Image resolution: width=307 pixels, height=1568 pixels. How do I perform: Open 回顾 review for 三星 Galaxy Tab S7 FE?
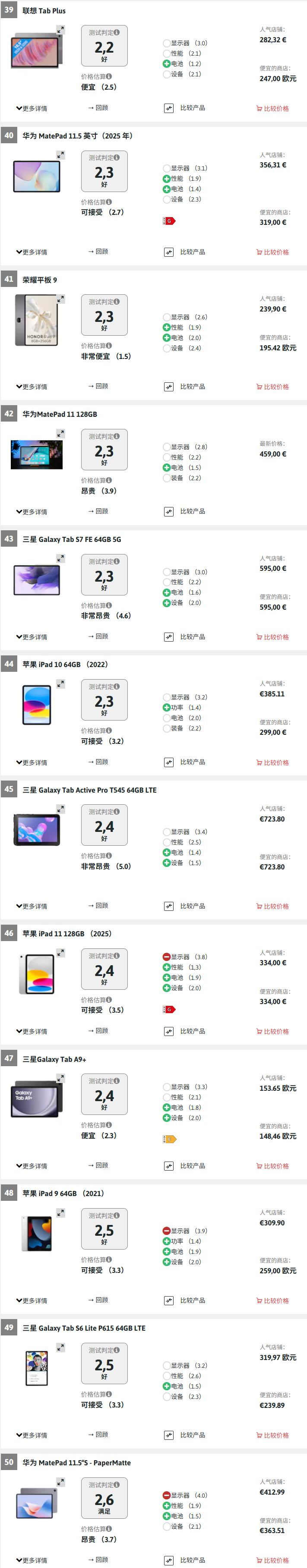[x=98, y=636]
